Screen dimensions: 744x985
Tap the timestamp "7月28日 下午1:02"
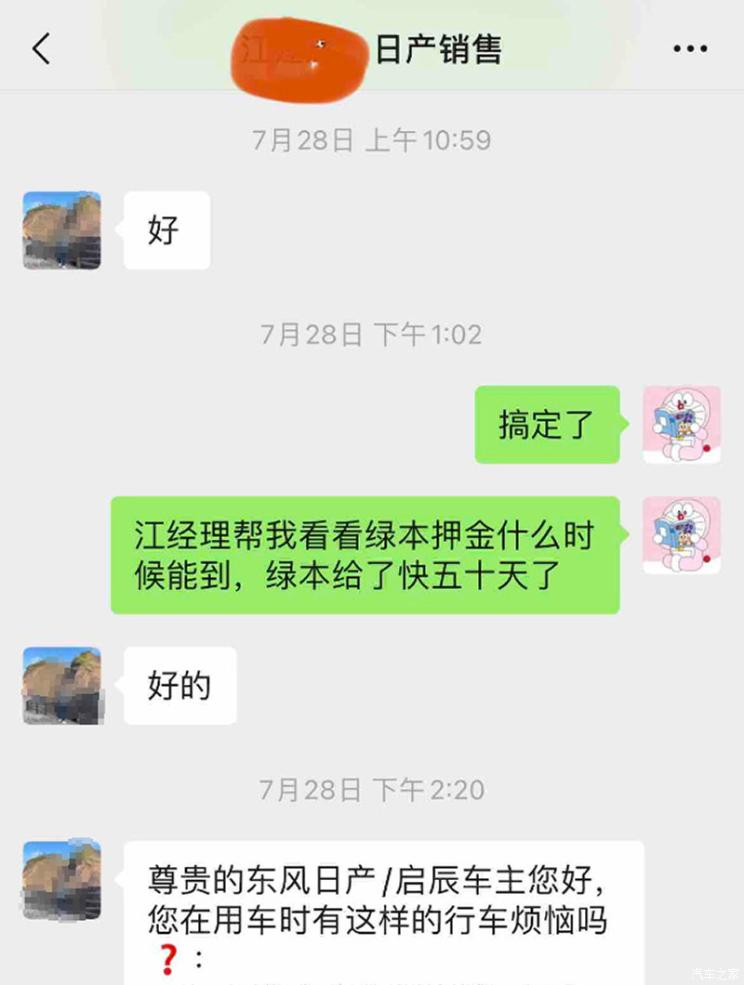[x=372, y=335]
